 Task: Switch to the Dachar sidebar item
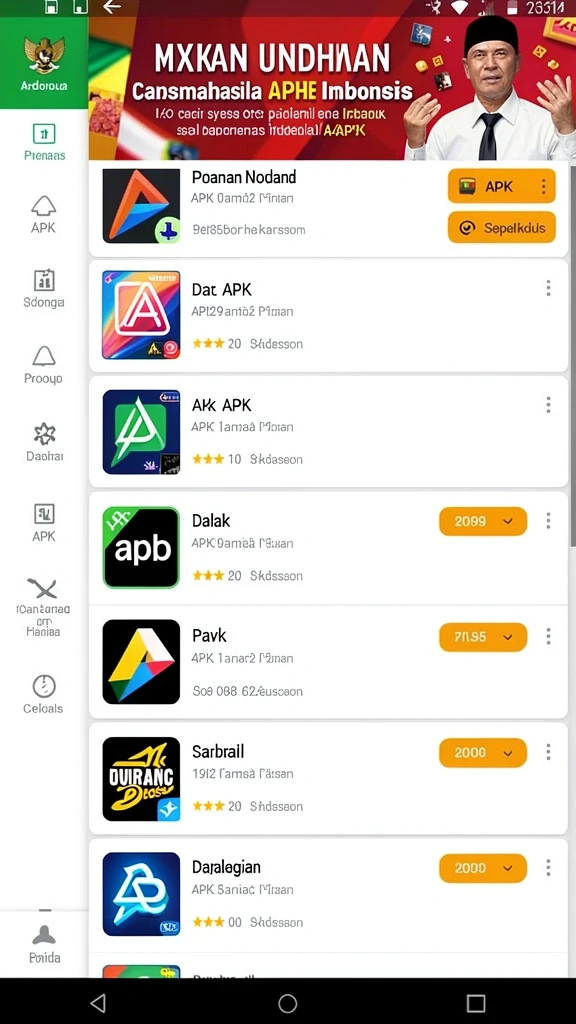(x=44, y=442)
